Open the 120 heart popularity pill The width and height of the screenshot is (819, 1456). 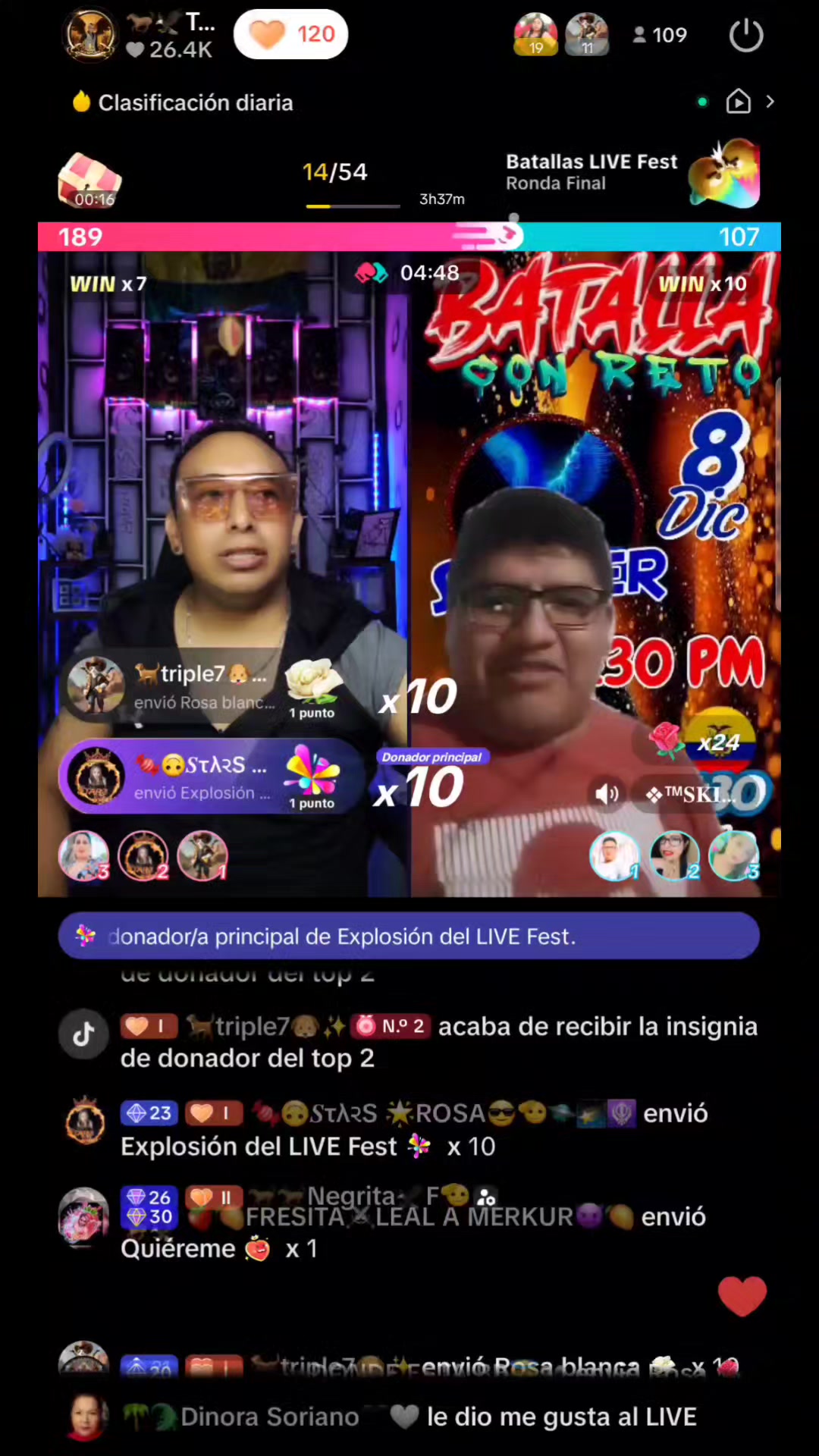(x=291, y=35)
